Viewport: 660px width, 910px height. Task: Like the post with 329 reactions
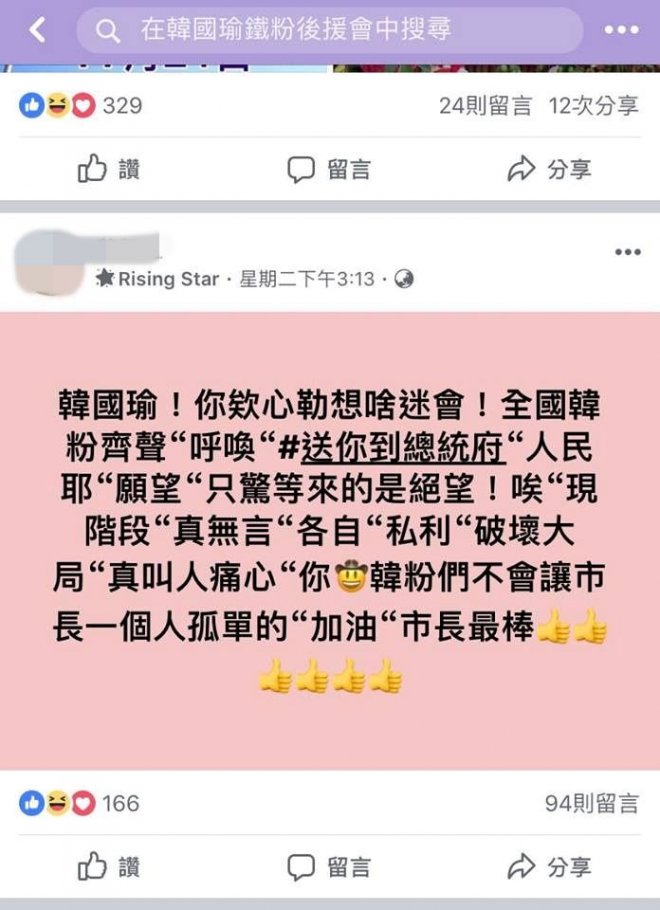108,169
